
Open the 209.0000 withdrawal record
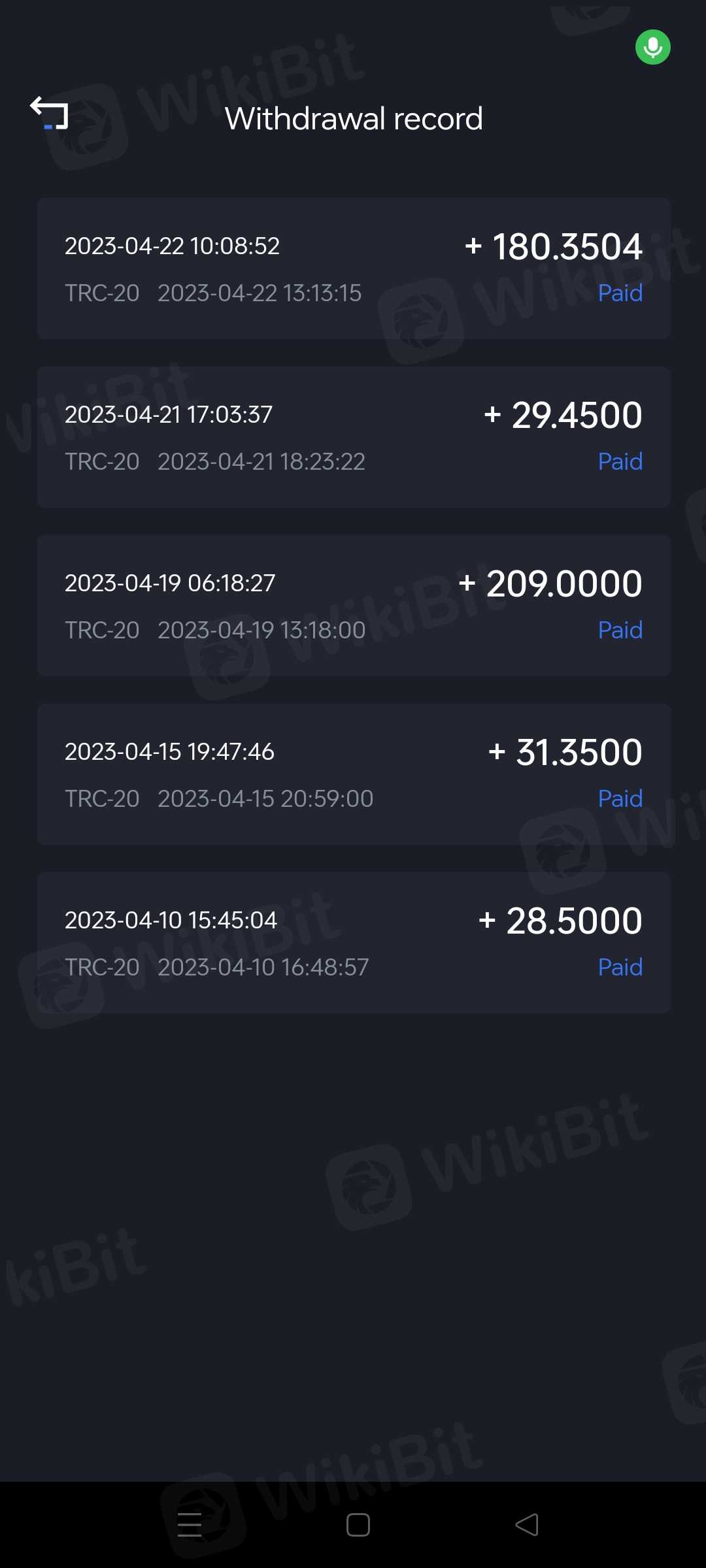(x=354, y=606)
